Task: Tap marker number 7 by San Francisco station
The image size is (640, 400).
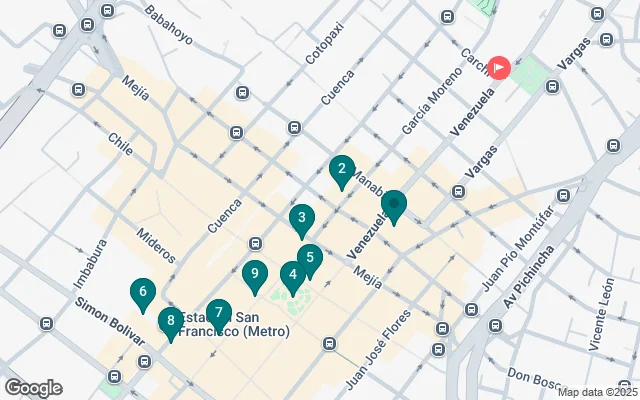Action: 218,313
